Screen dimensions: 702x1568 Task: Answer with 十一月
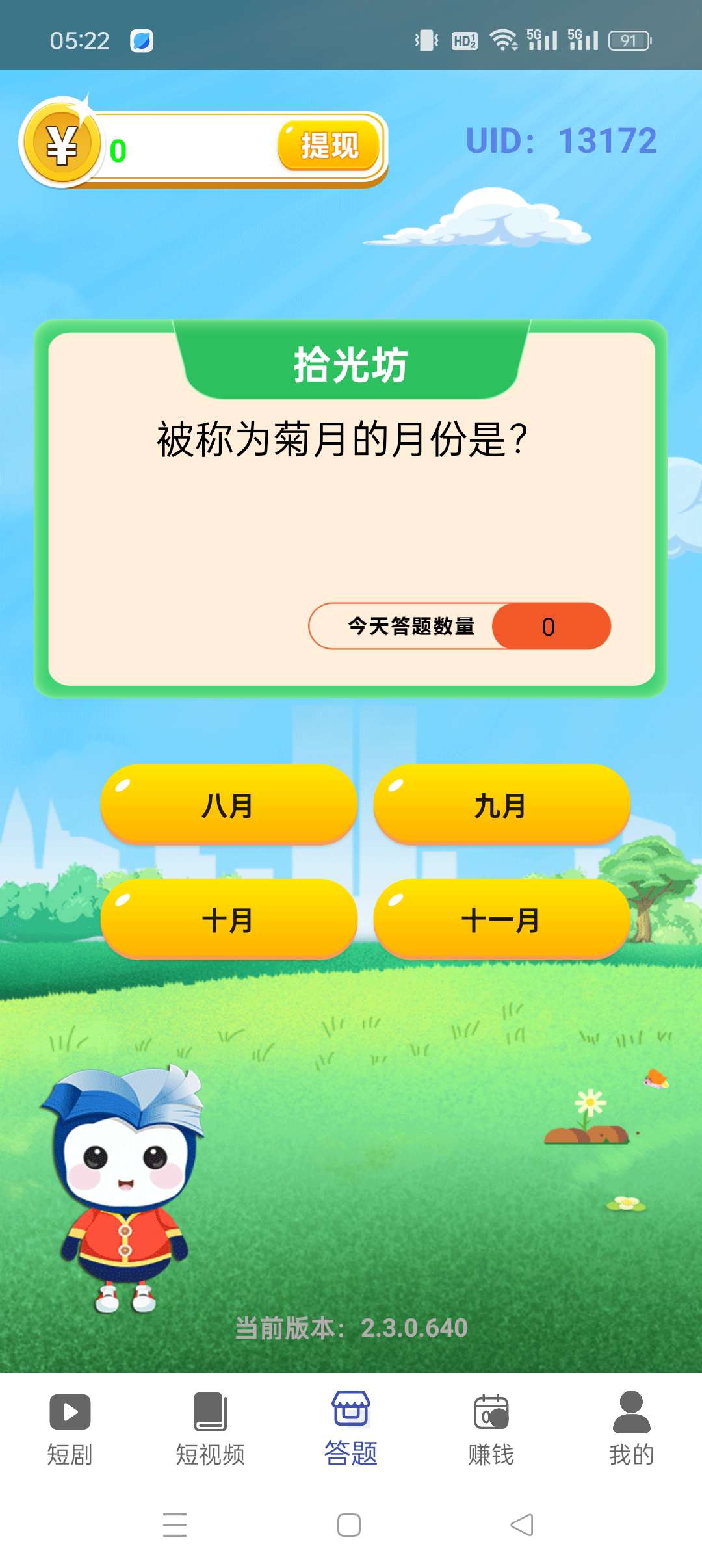pos(502,920)
